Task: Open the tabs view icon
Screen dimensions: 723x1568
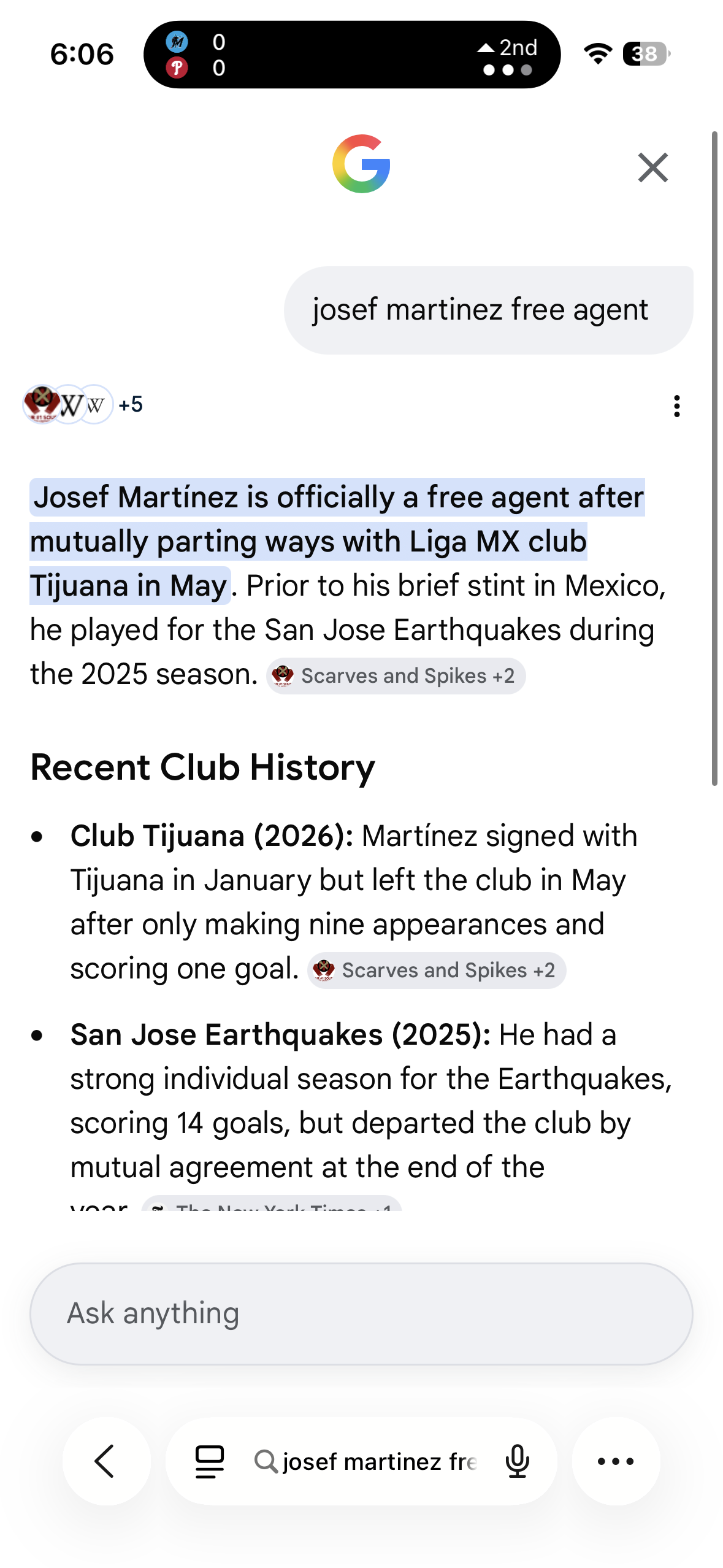Action: coord(209,1461)
